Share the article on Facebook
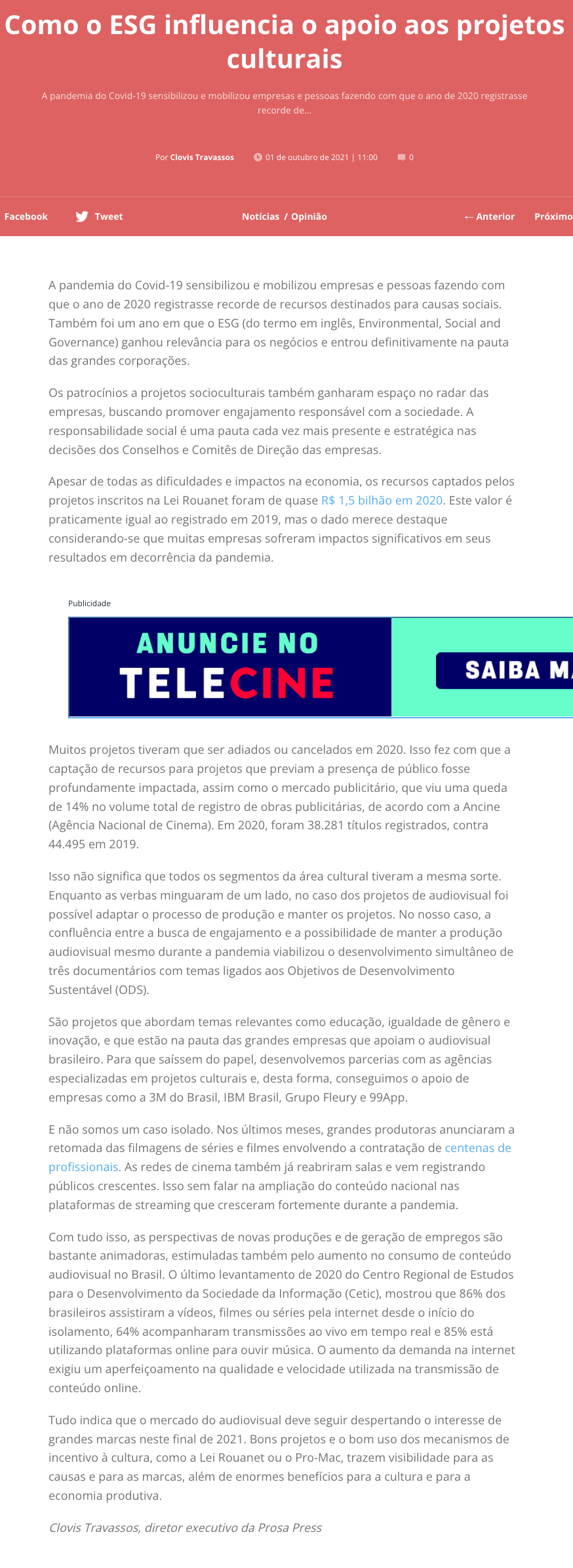 pyautogui.click(x=26, y=217)
